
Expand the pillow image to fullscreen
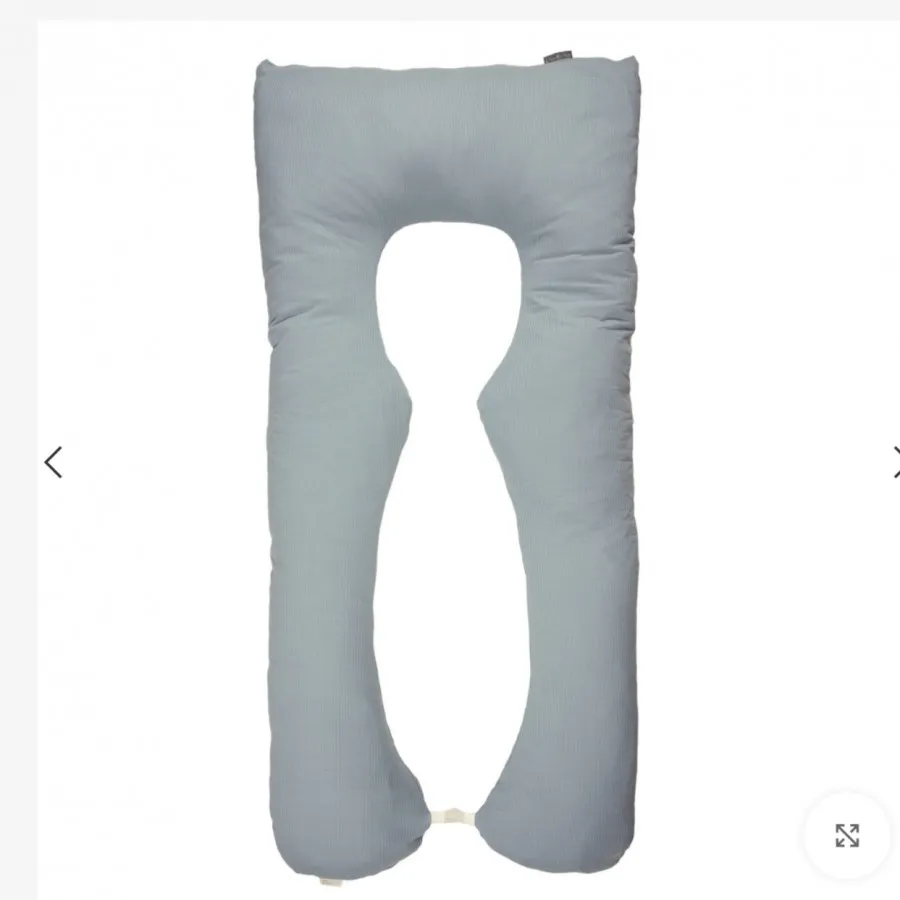click(847, 835)
